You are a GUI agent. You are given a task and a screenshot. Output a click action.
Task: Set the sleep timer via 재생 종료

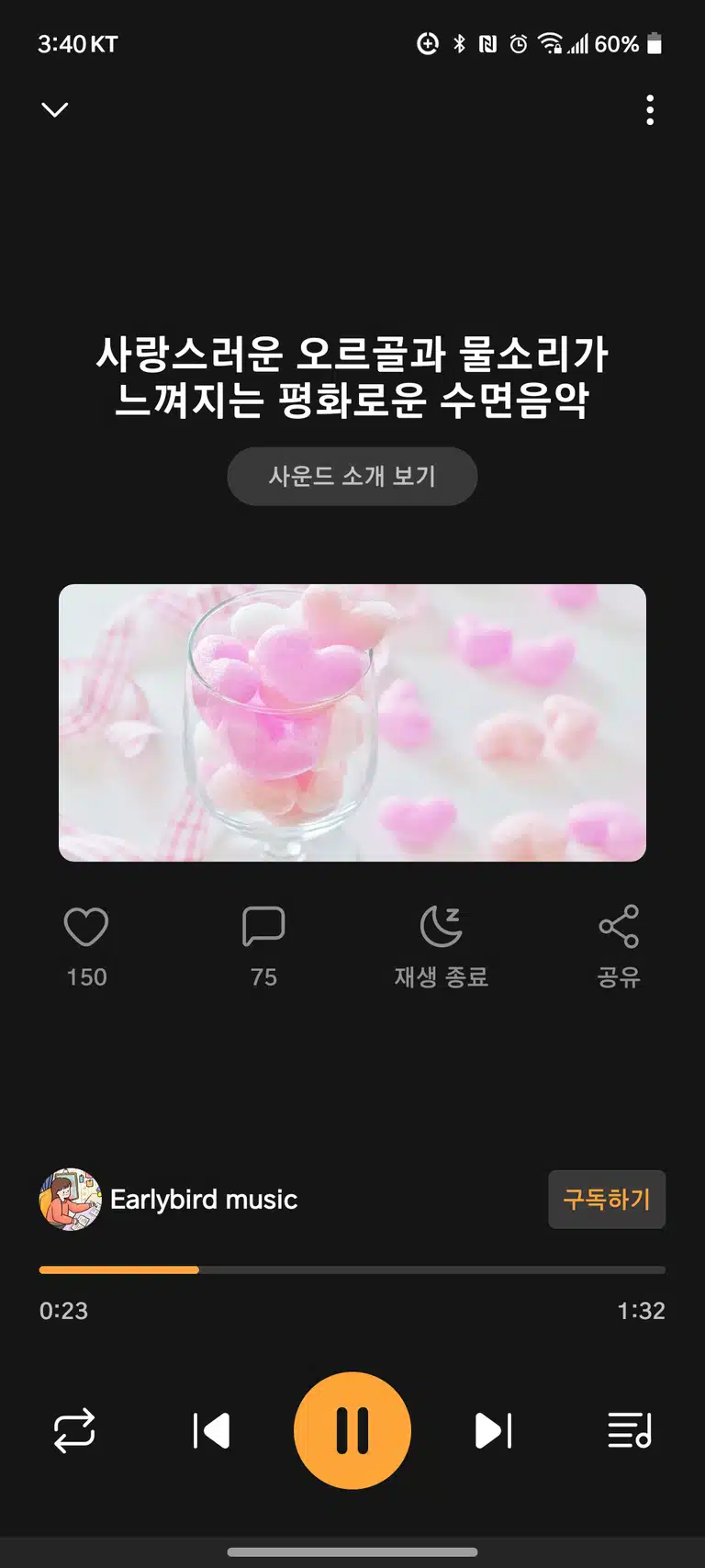[442, 947]
